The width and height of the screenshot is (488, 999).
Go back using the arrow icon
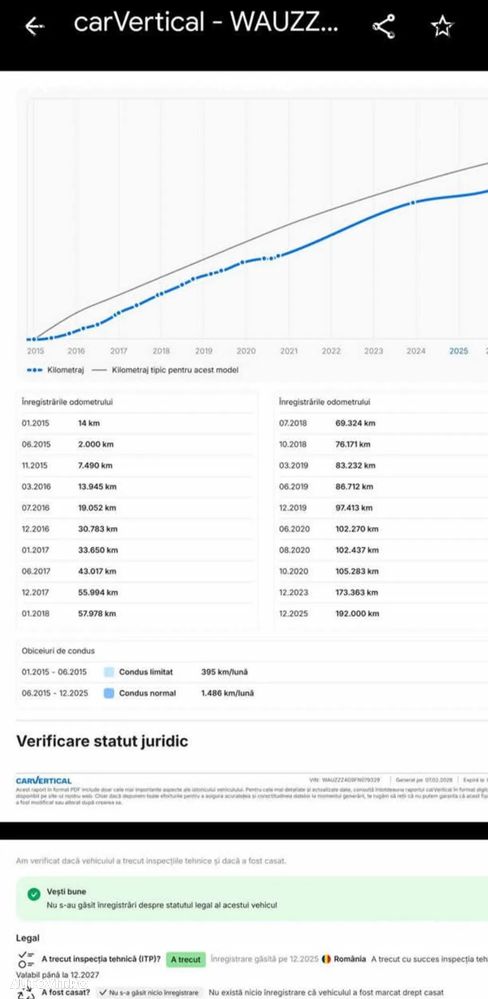(x=34, y=26)
